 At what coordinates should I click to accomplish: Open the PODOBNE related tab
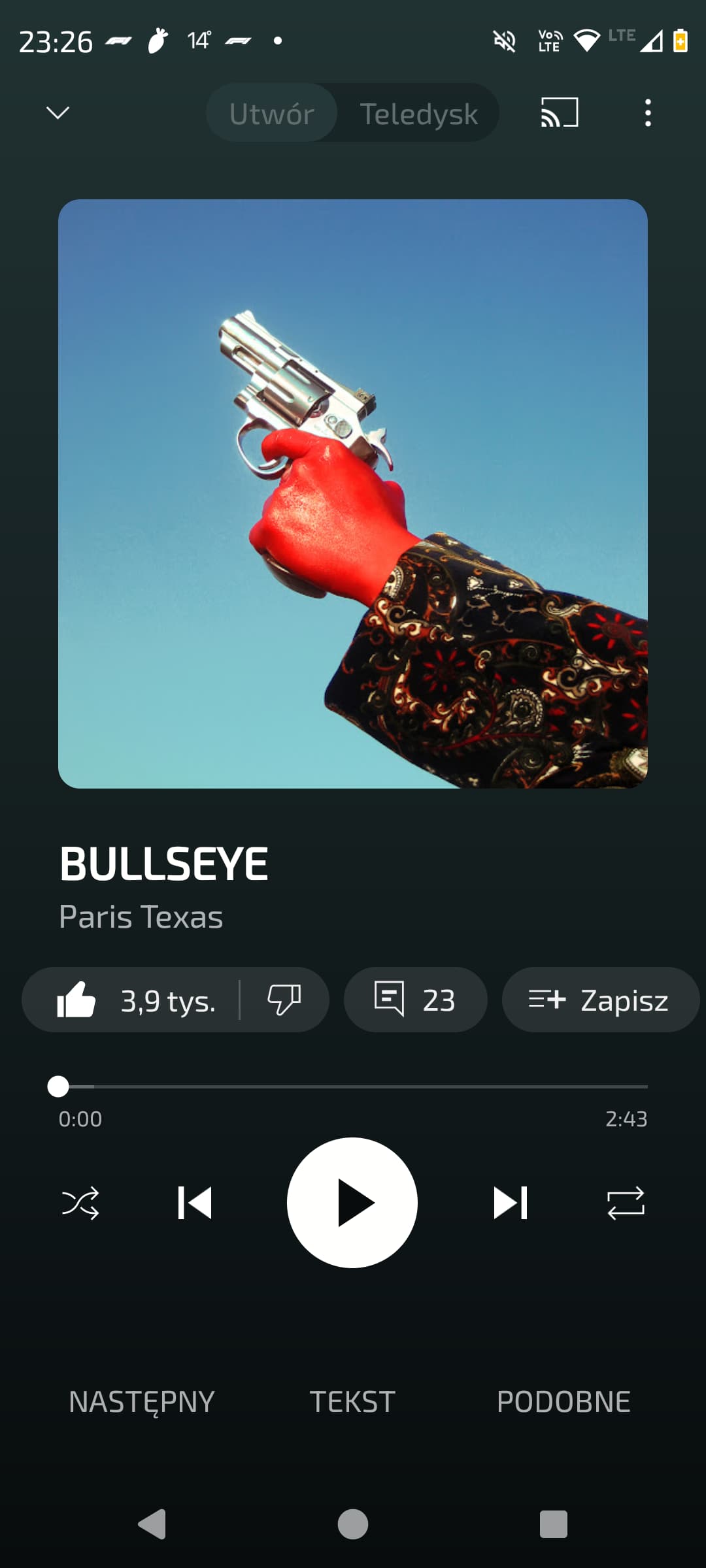point(563,1401)
